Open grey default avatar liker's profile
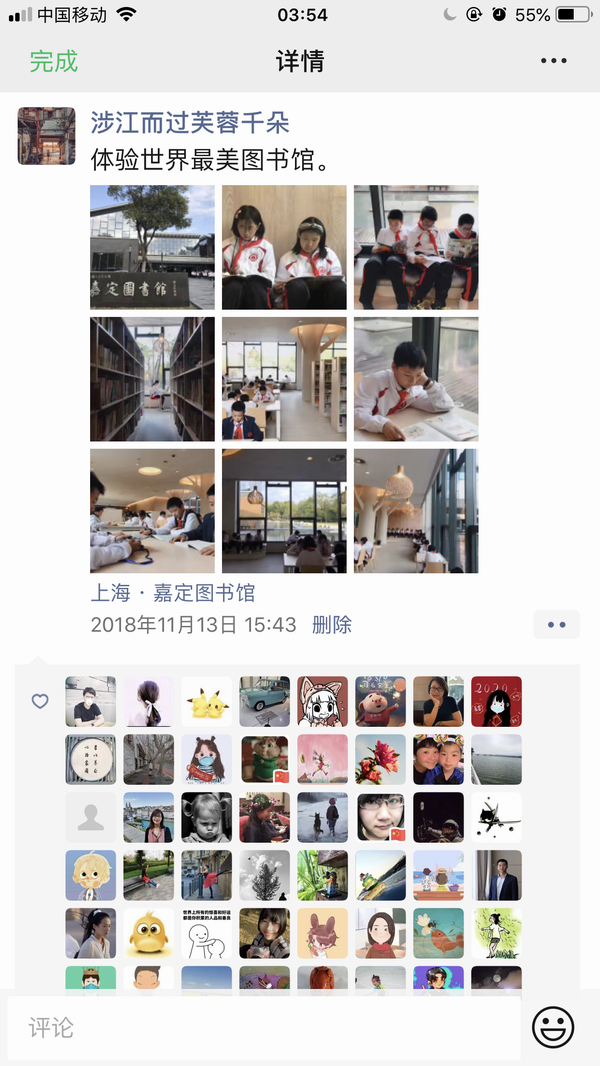The height and width of the screenshot is (1066, 600). (91, 818)
